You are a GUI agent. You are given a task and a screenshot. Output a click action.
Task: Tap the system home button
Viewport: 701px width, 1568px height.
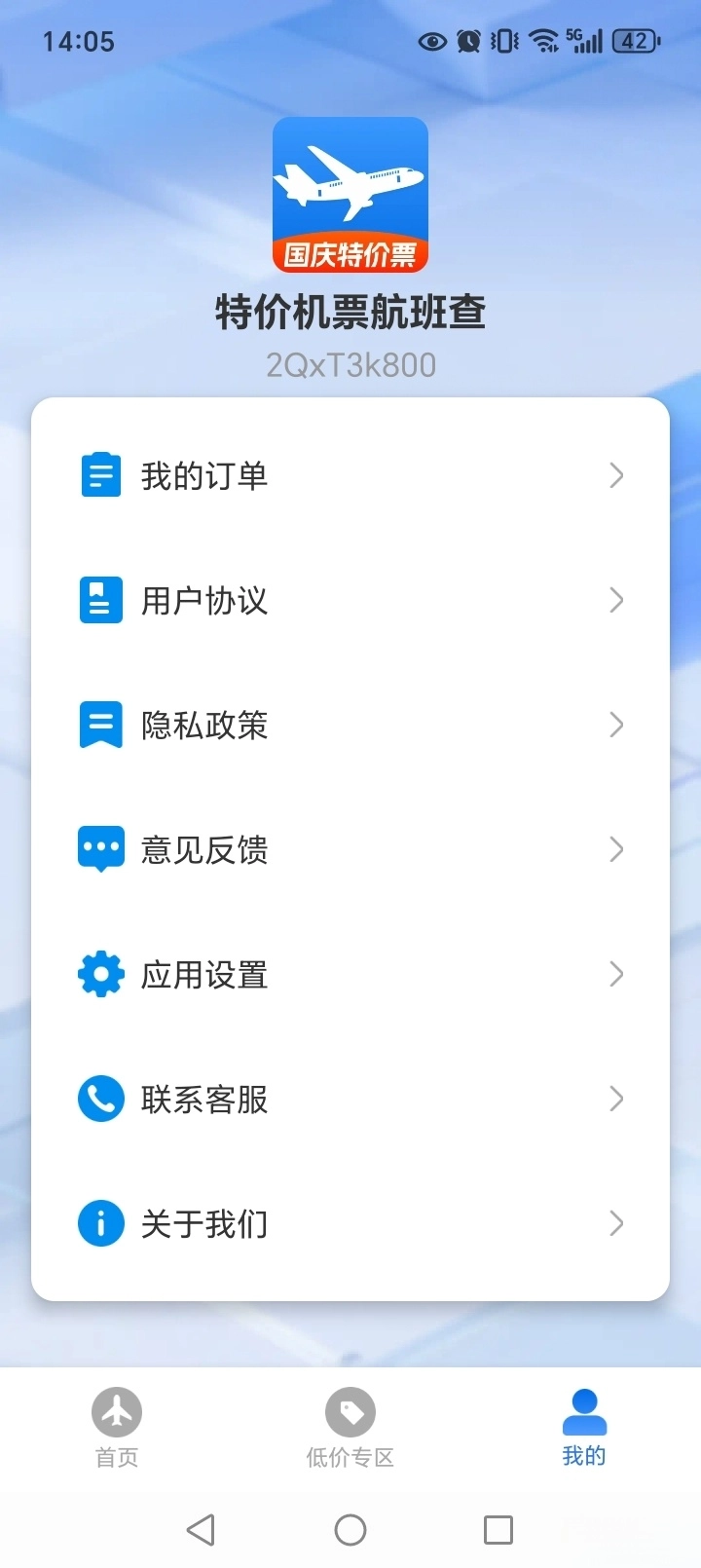click(350, 1530)
